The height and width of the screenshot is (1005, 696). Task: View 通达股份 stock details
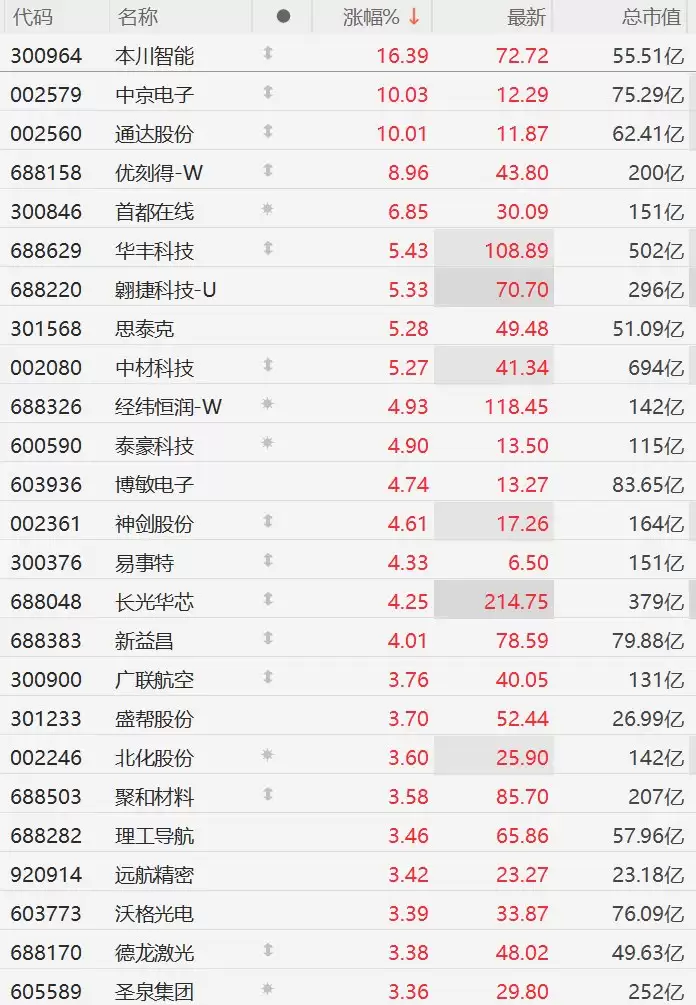[x=154, y=134]
